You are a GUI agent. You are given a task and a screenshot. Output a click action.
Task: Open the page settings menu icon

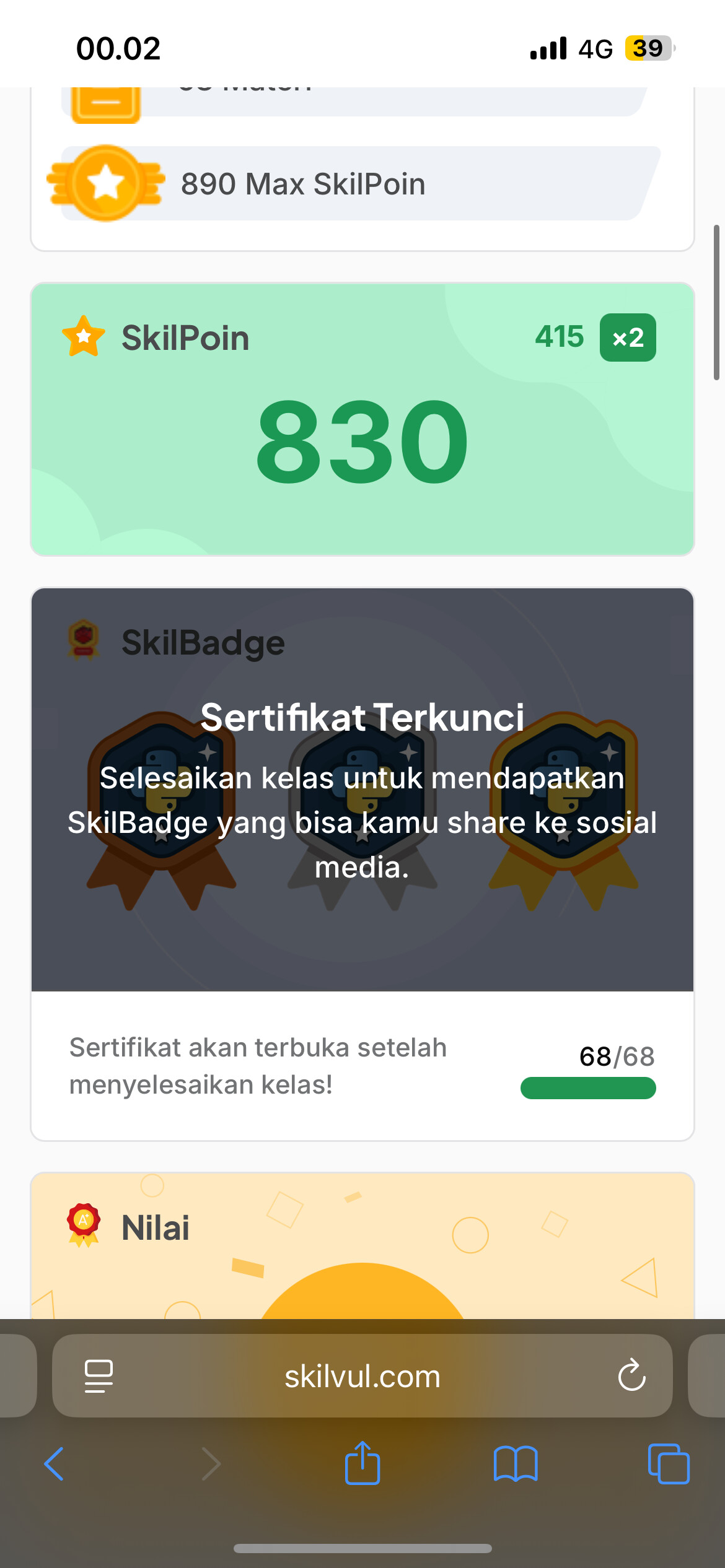coord(99,1376)
